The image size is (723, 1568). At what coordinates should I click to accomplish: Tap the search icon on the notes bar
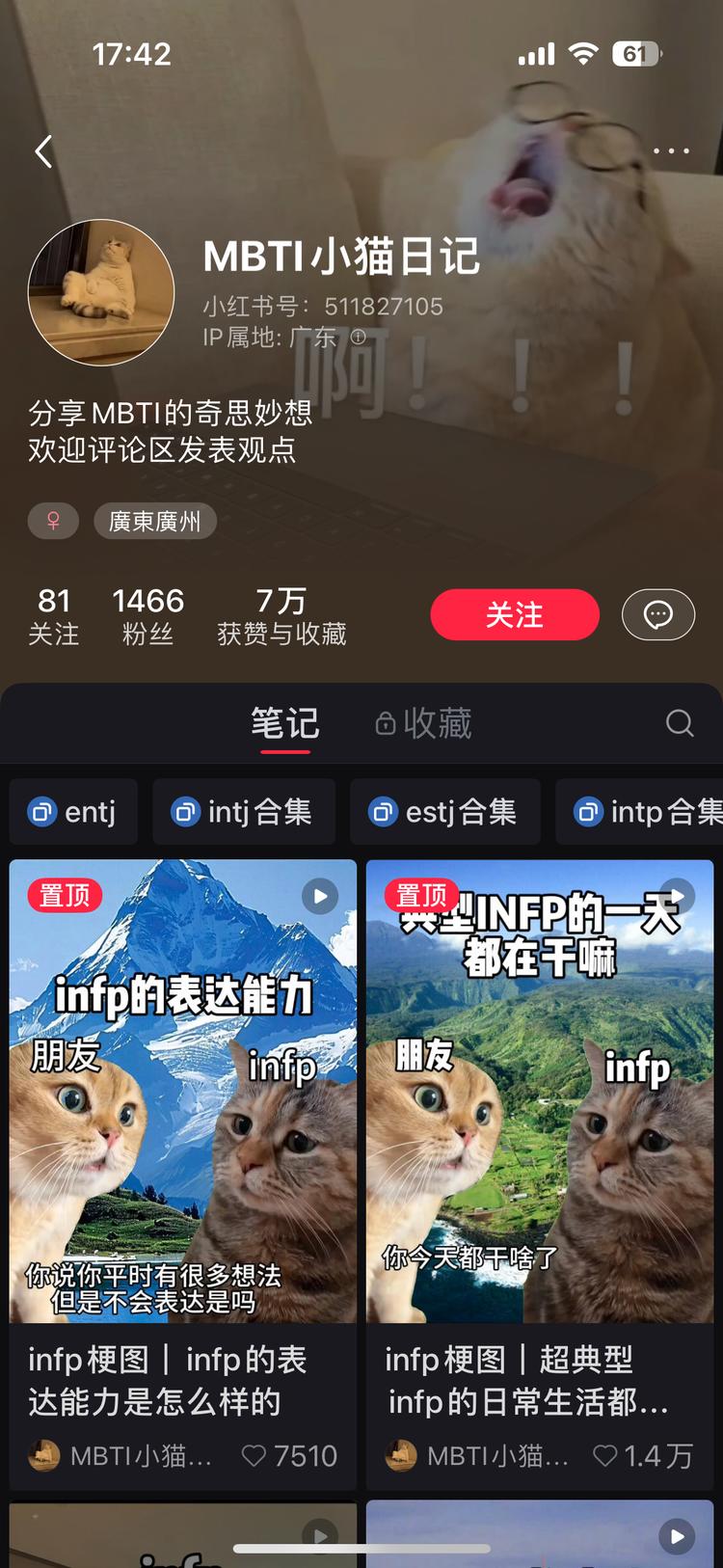[x=680, y=723]
